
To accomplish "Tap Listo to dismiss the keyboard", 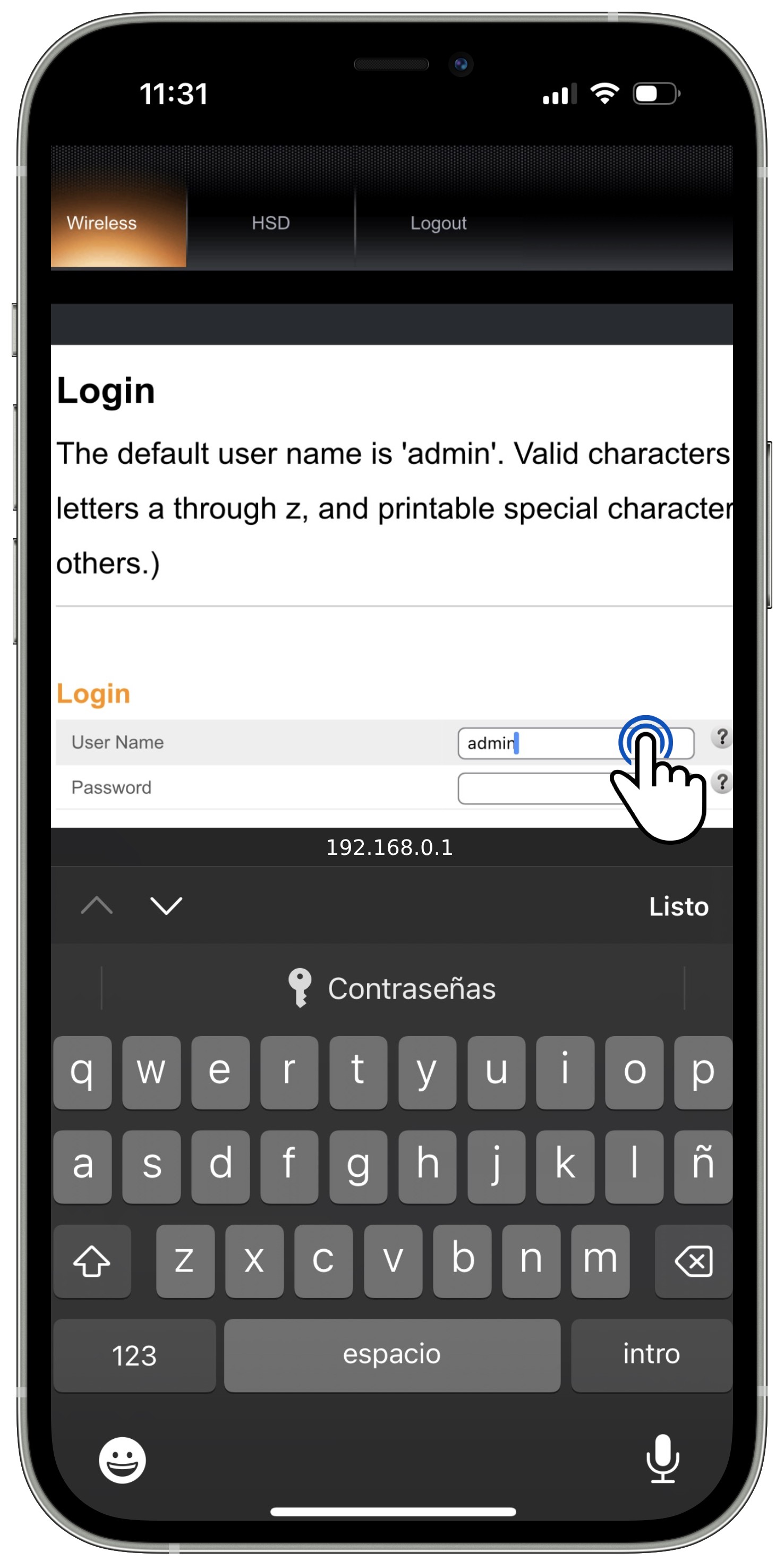I will (x=678, y=906).
